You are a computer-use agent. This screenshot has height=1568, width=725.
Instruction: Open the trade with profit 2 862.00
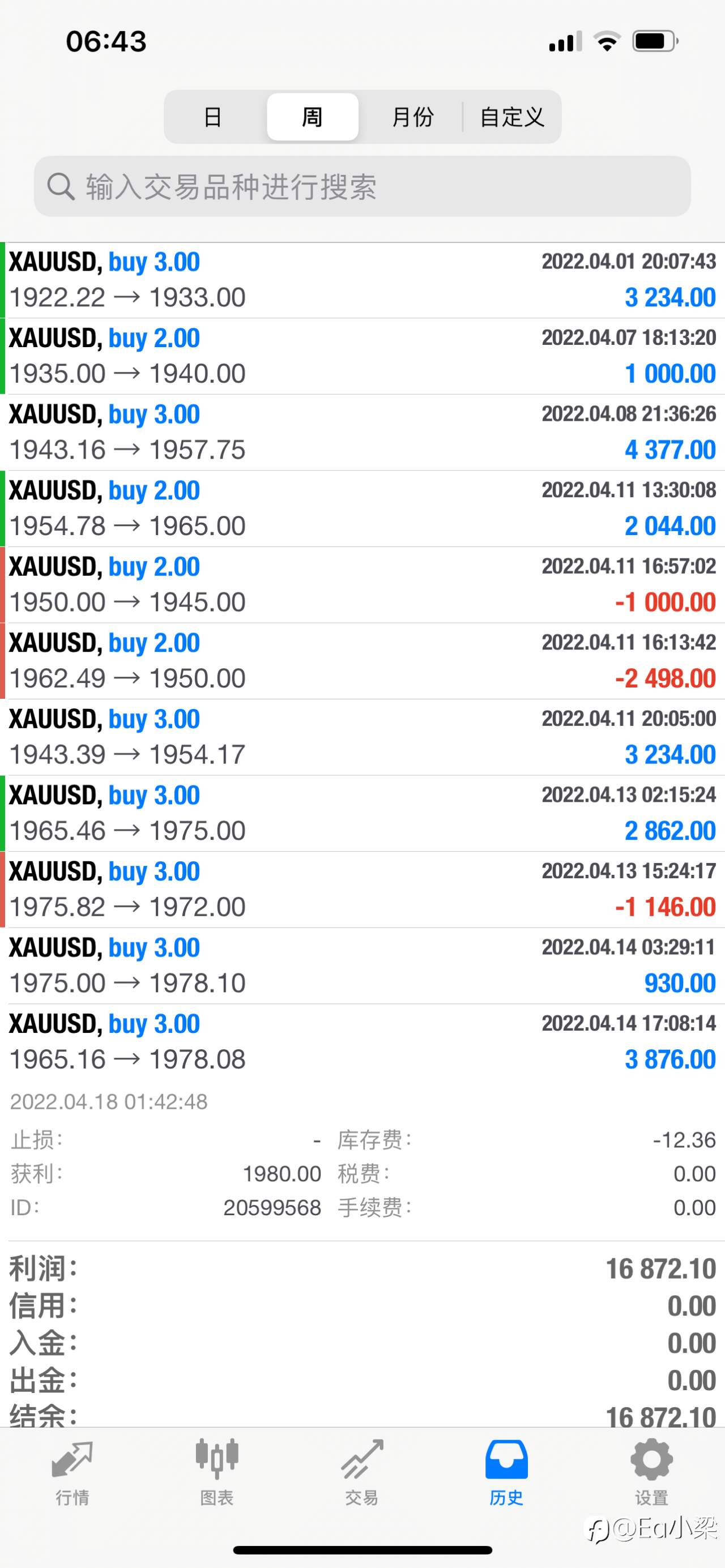(362, 813)
